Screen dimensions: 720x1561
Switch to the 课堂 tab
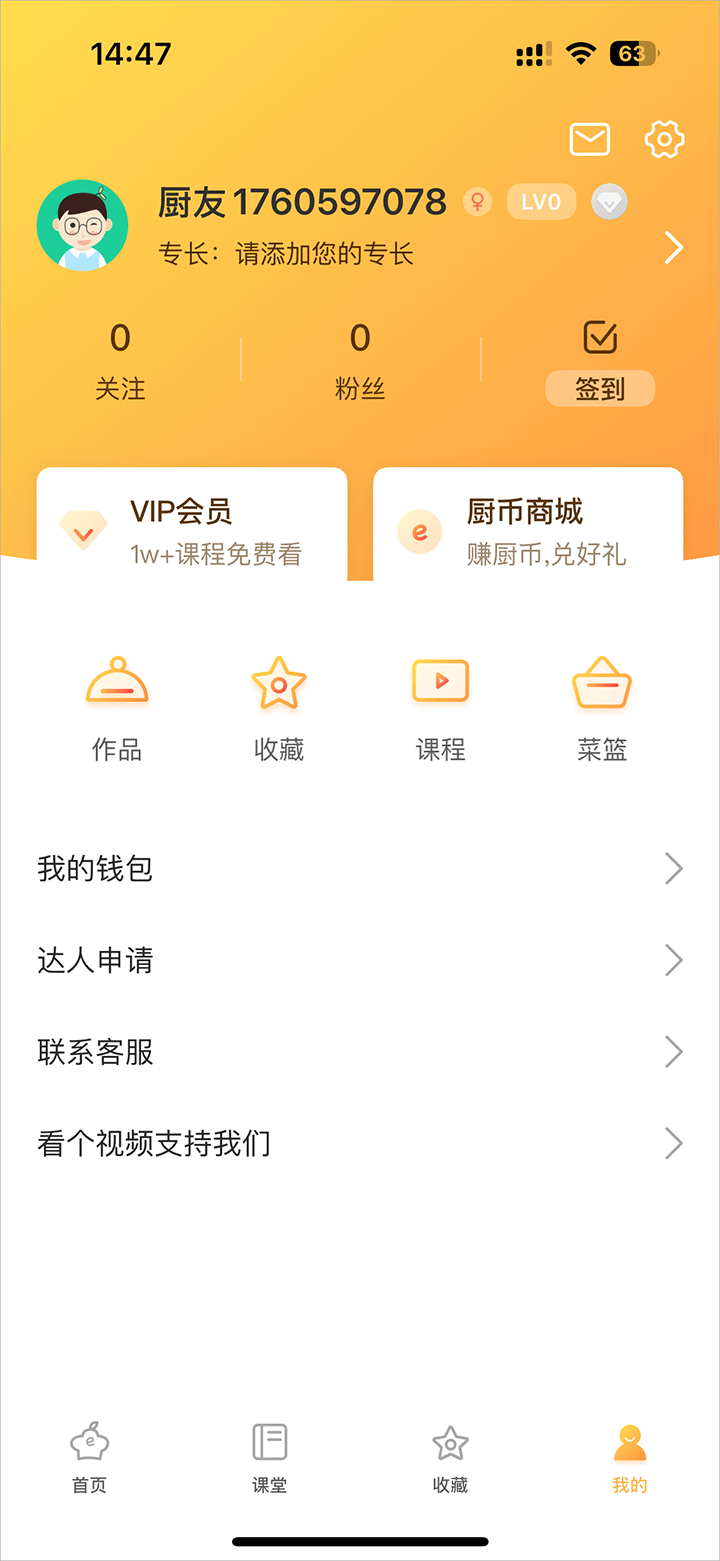click(270, 1458)
